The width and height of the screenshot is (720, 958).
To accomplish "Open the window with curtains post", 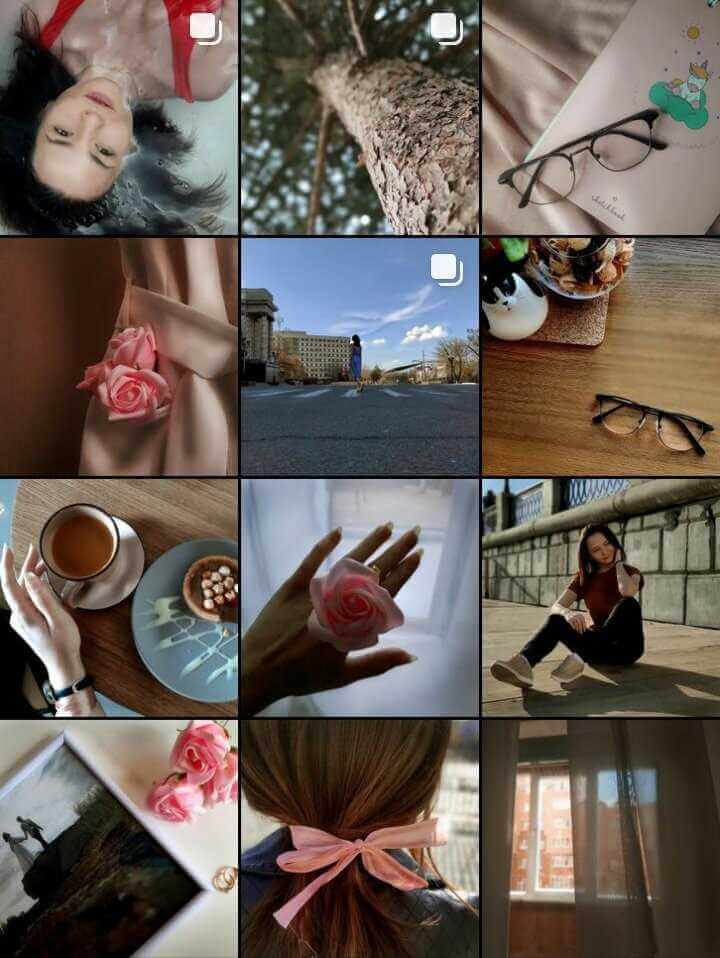I will [x=601, y=838].
